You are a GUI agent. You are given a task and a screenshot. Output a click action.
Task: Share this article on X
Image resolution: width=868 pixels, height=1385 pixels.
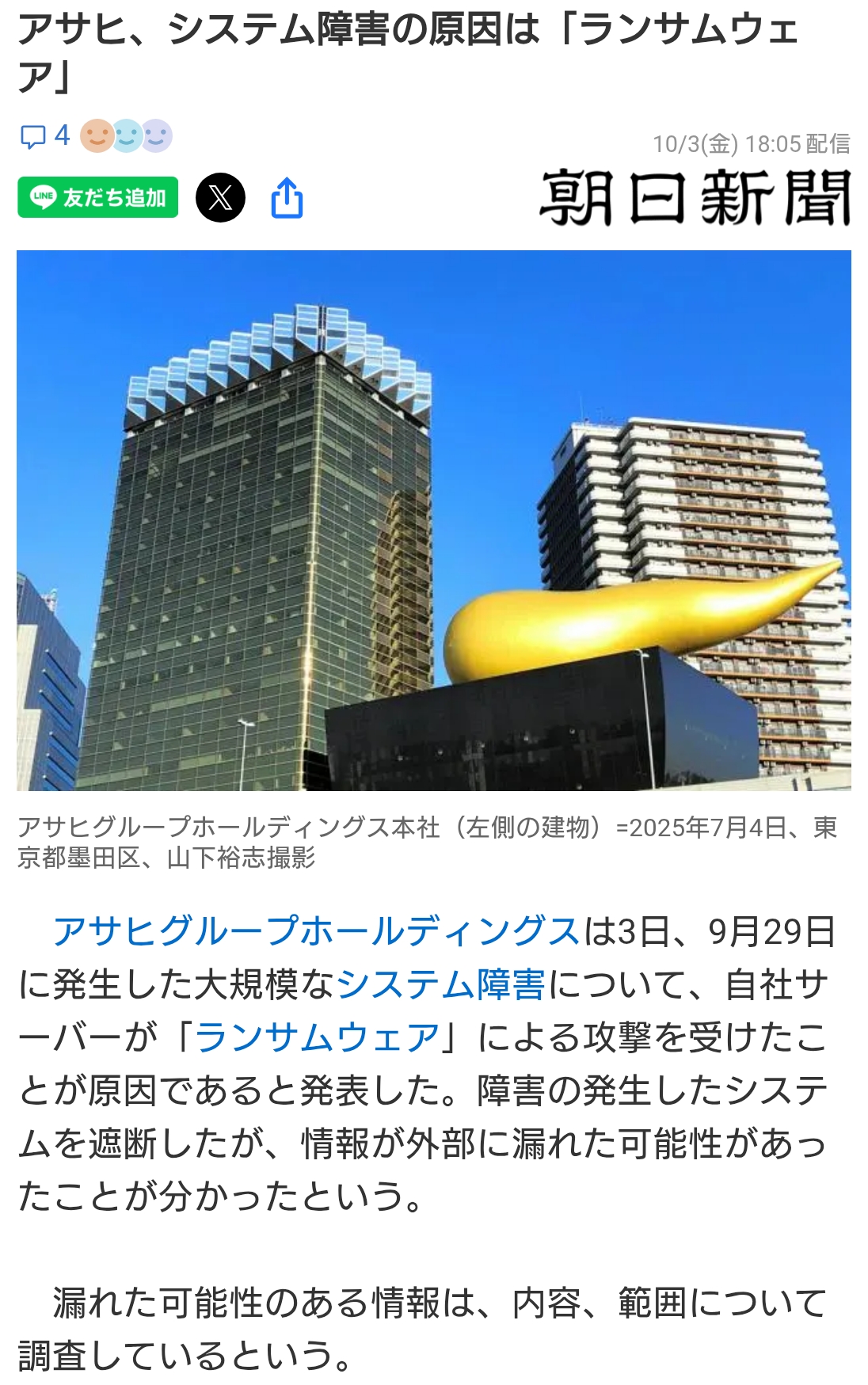(220, 197)
